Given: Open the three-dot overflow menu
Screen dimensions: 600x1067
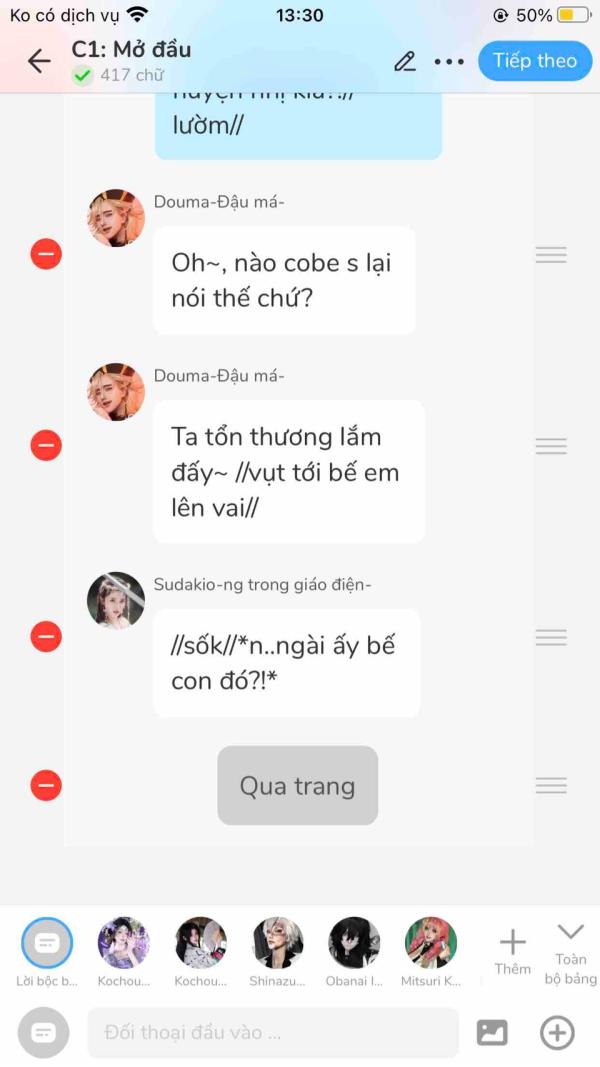Looking at the screenshot, I should 449,61.
